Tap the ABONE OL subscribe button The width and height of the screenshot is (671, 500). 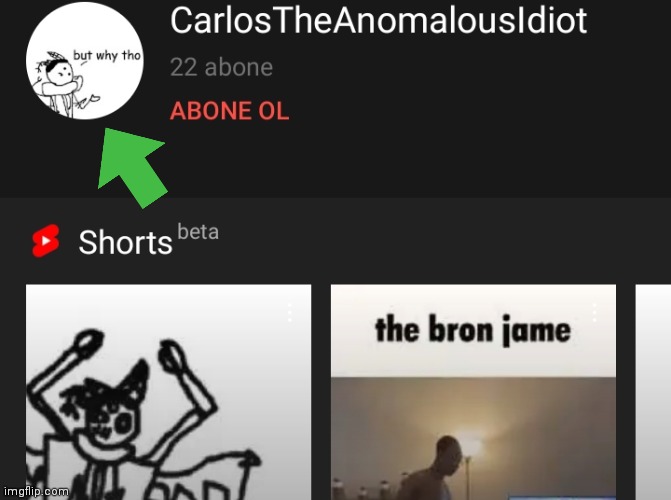[229, 111]
